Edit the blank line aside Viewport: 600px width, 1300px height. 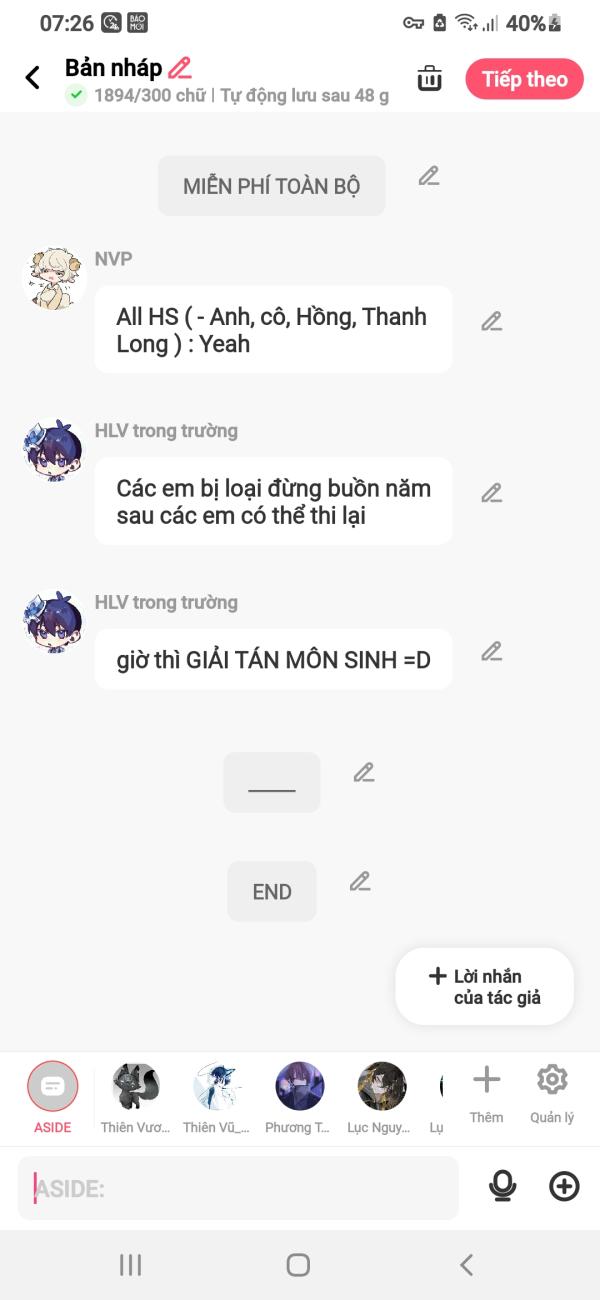click(x=364, y=772)
